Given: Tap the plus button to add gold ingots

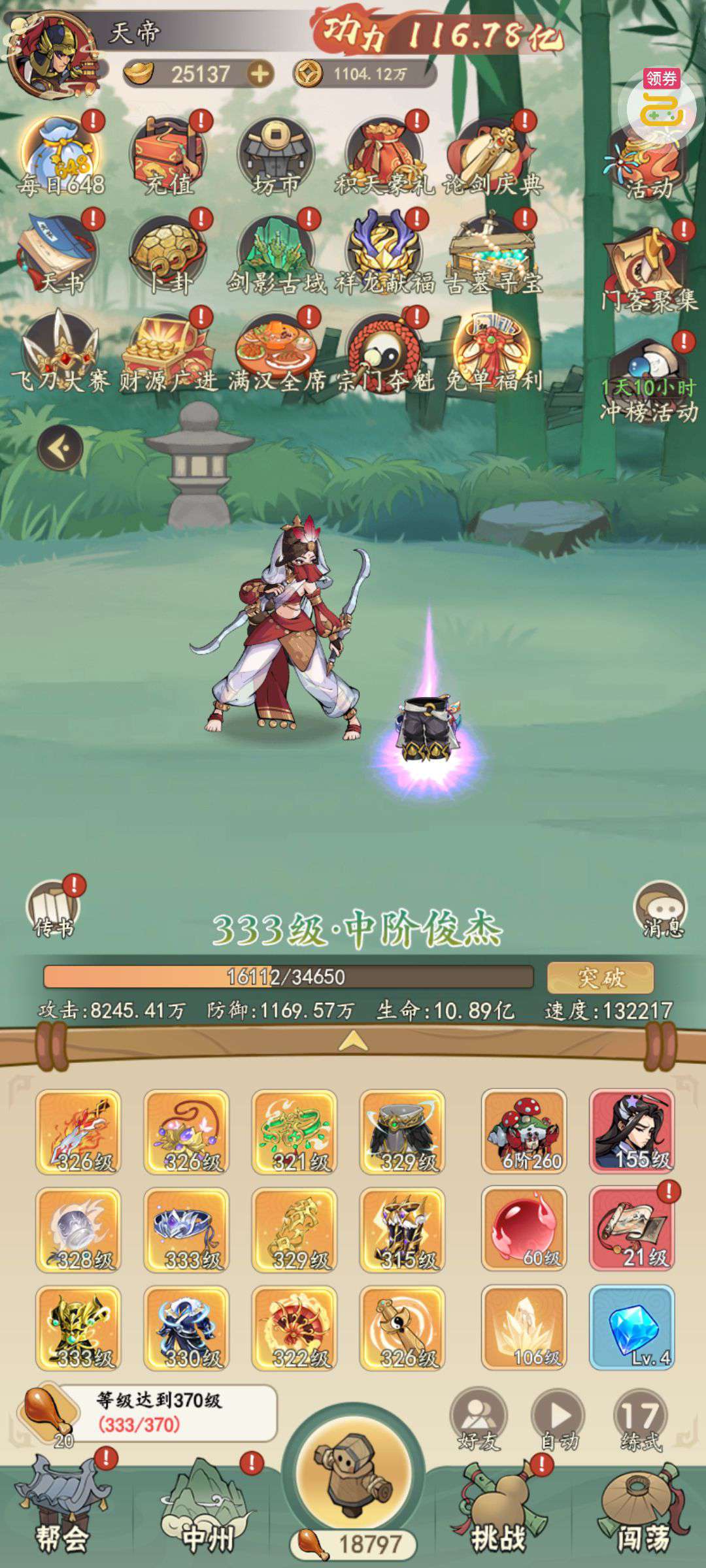Looking at the screenshot, I should tap(260, 74).
